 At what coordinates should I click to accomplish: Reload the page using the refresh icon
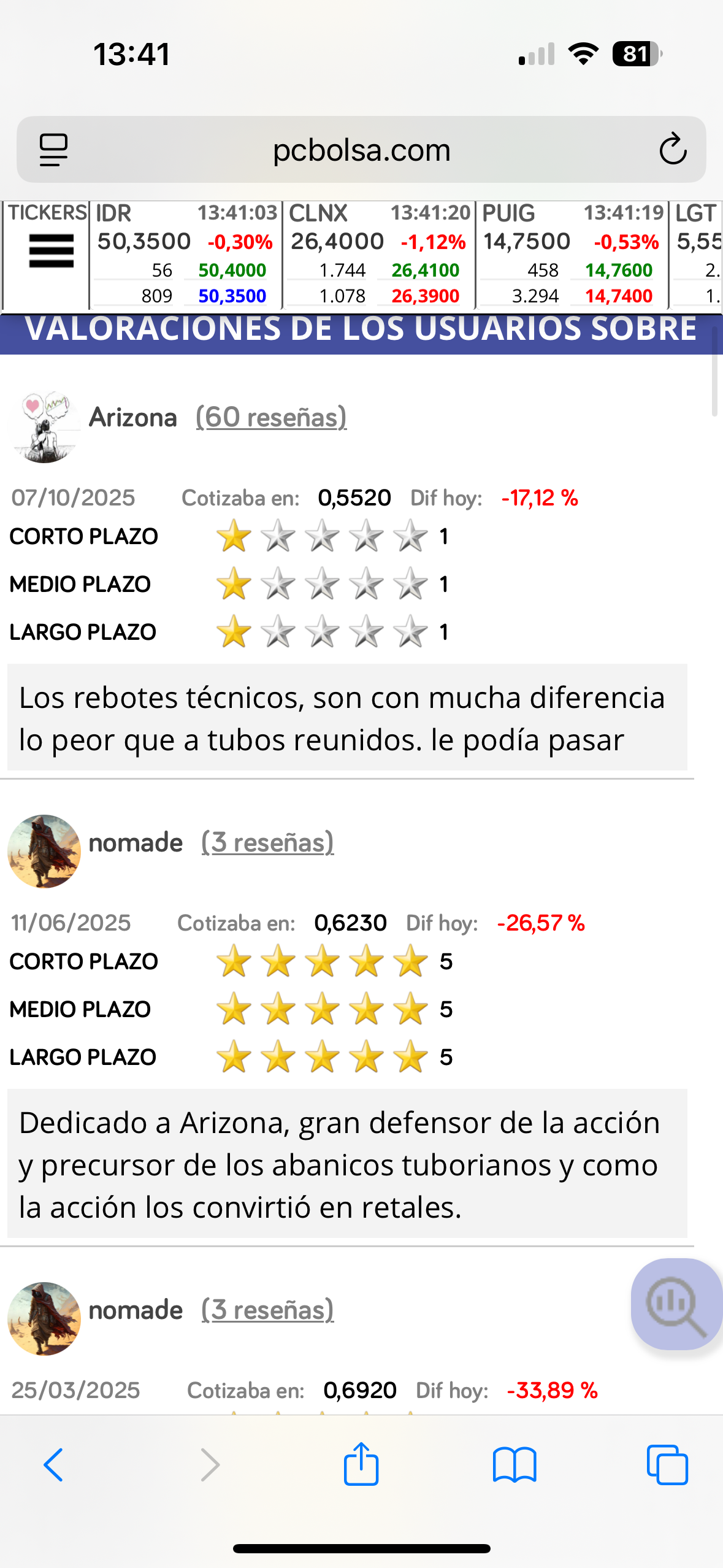[x=673, y=149]
